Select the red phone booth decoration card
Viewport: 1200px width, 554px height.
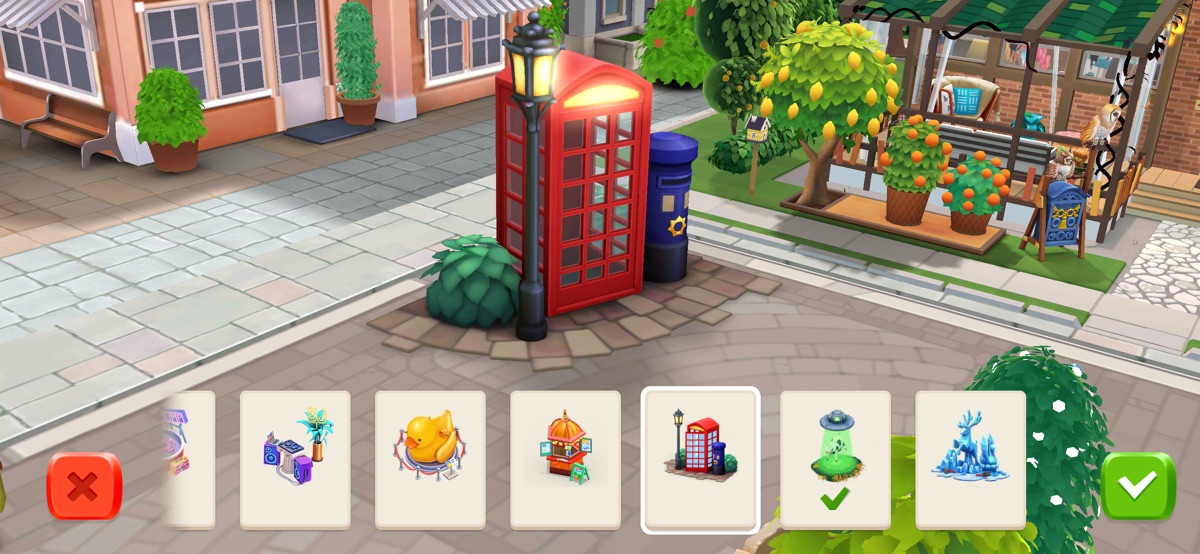tap(700, 459)
